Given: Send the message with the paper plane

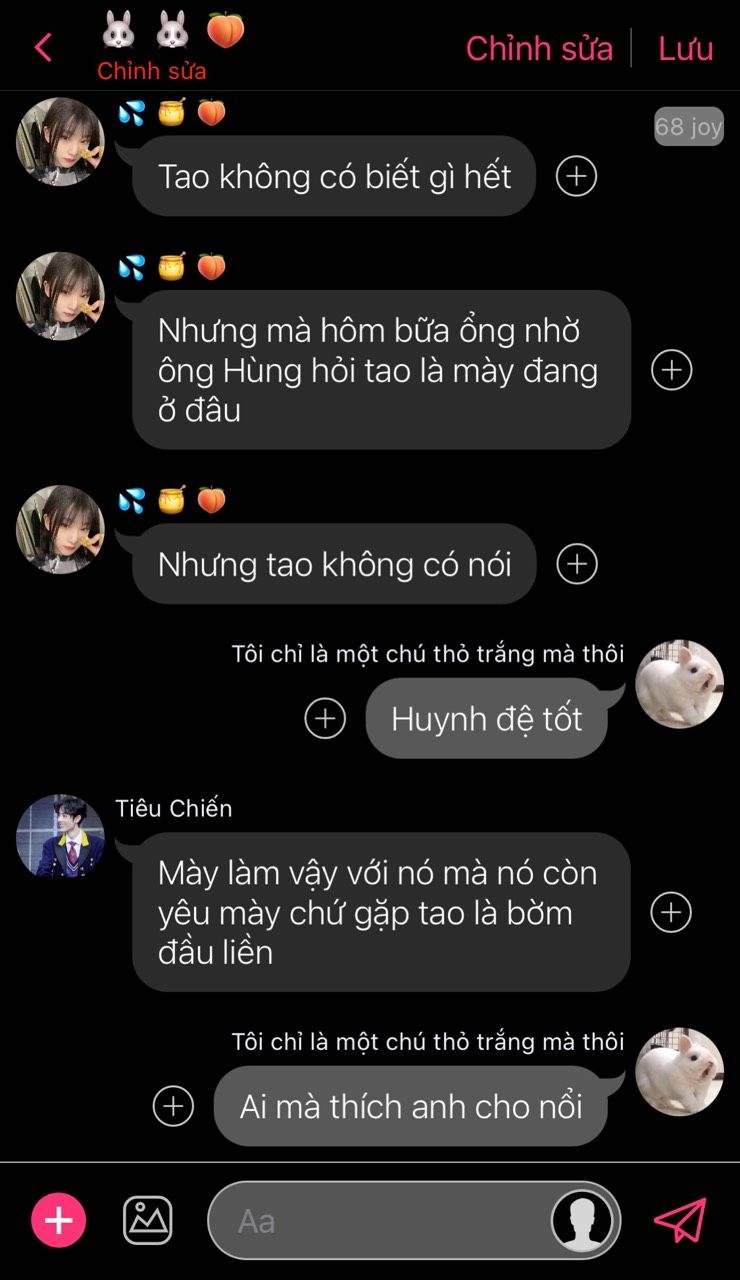Looking at the screenshot, I should click(680, 1220).
